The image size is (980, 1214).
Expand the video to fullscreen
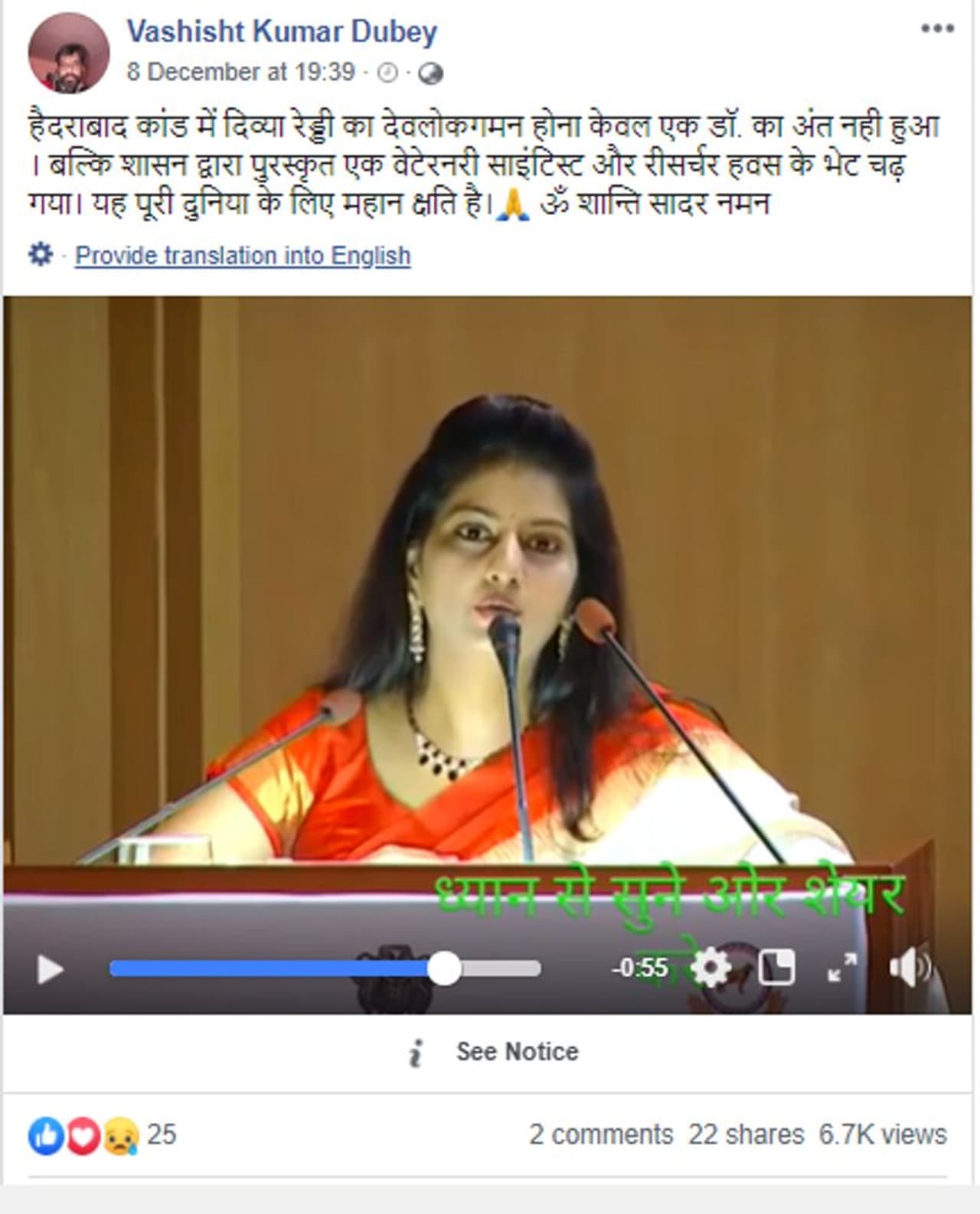pyautogui.click(x=842, y=968)
